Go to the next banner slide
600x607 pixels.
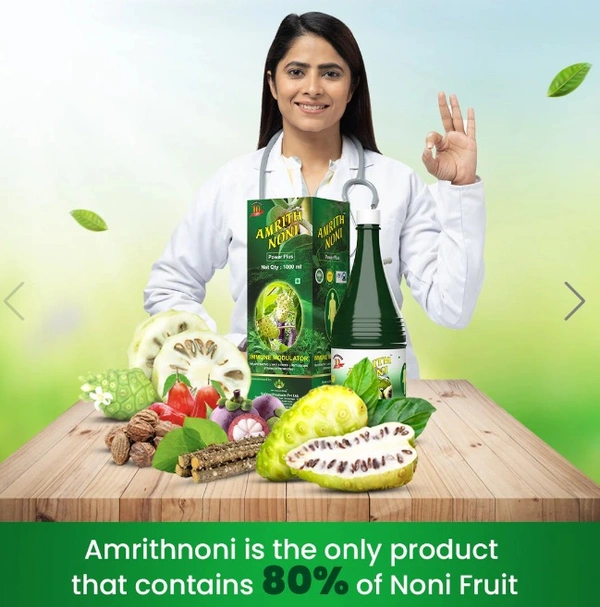573,301
